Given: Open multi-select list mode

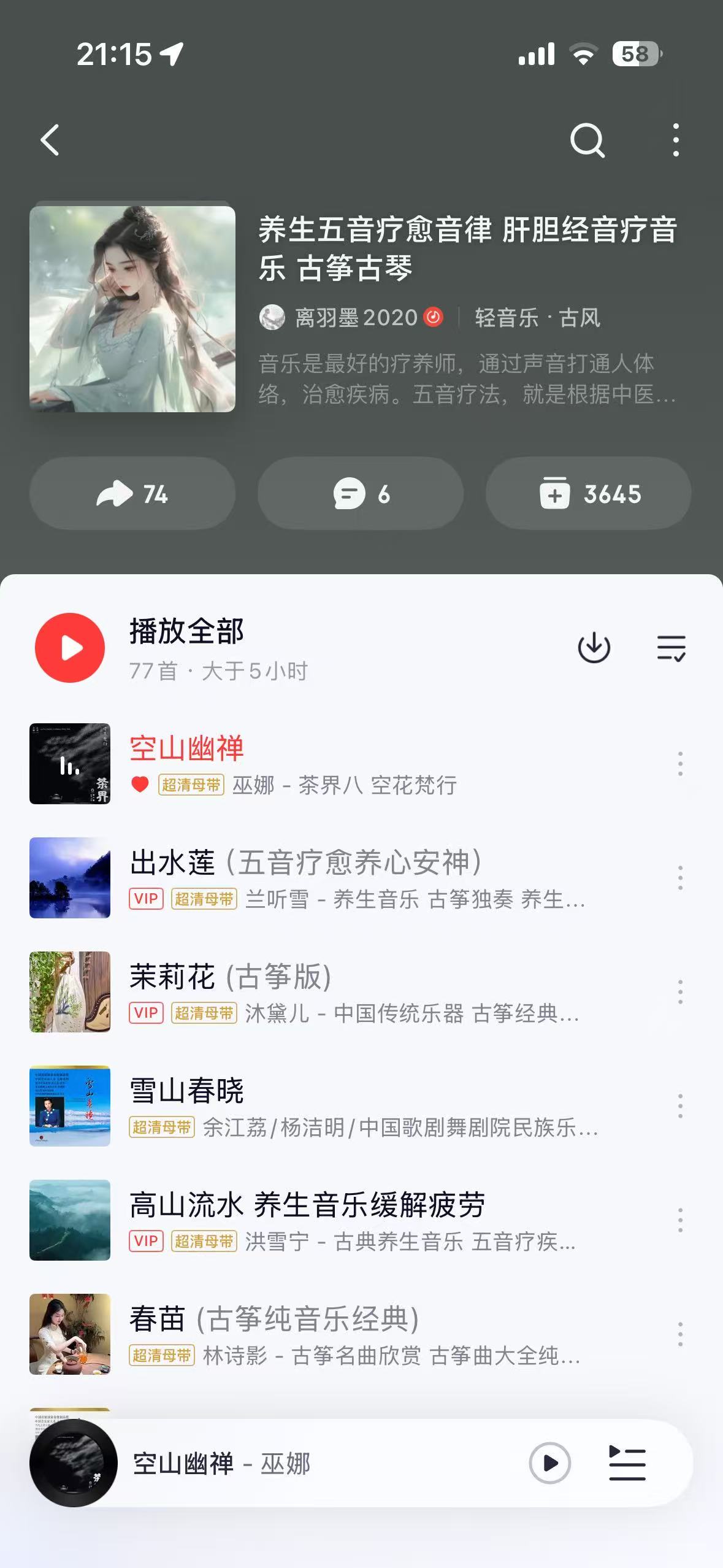Looking at the screenshot, I should pos(671,648).
